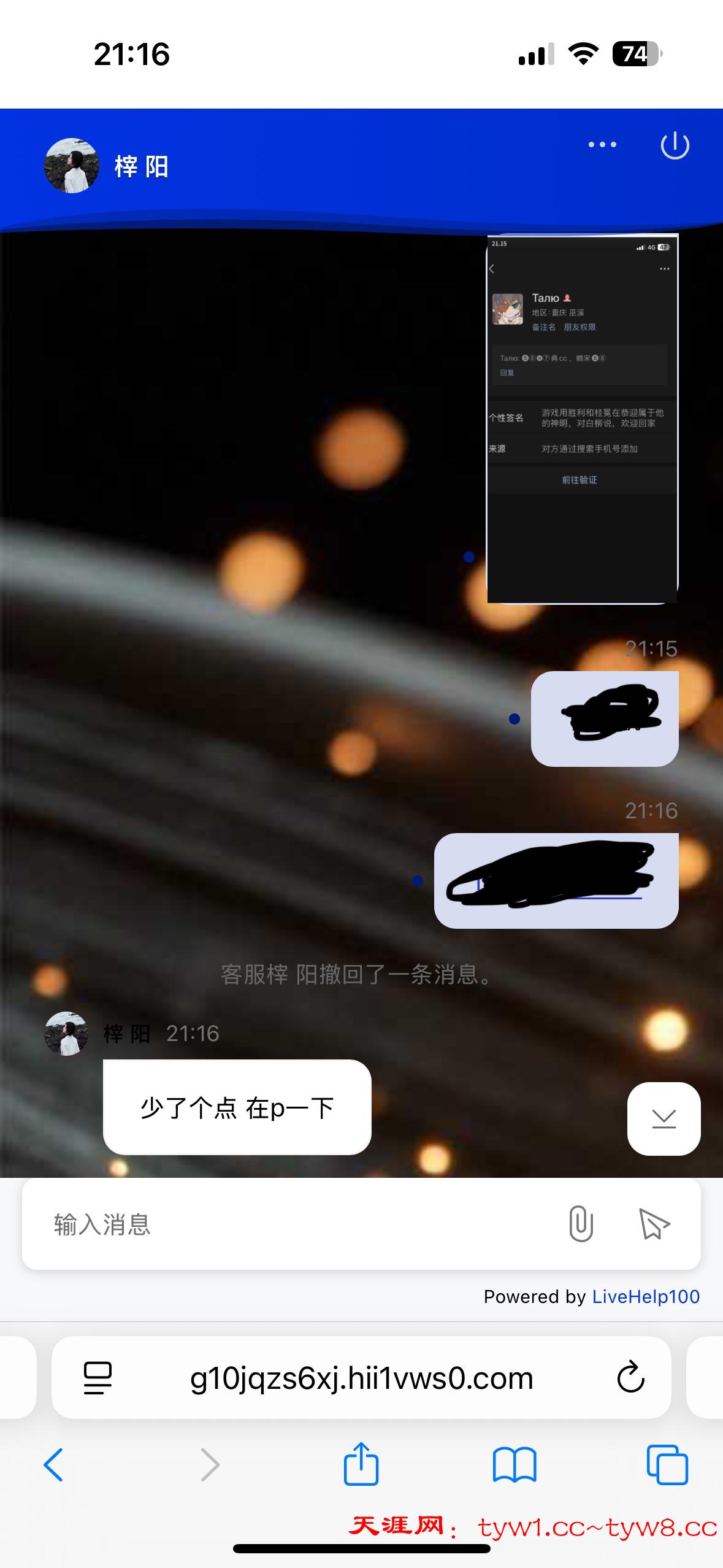723x1568 pixels.
Task: Open Safari bookmarks
Action: 514,1465
